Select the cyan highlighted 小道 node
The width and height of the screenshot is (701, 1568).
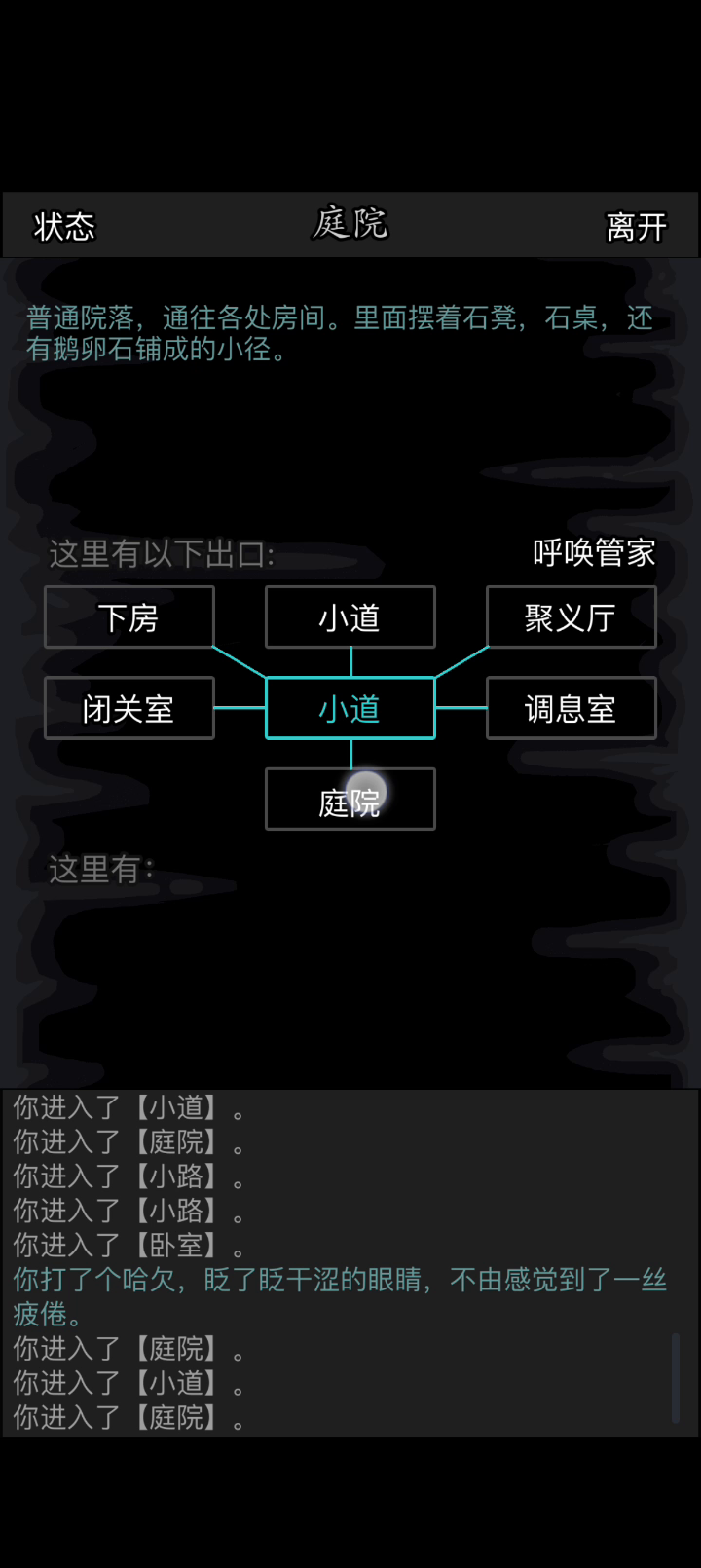(x=350, y=708)
